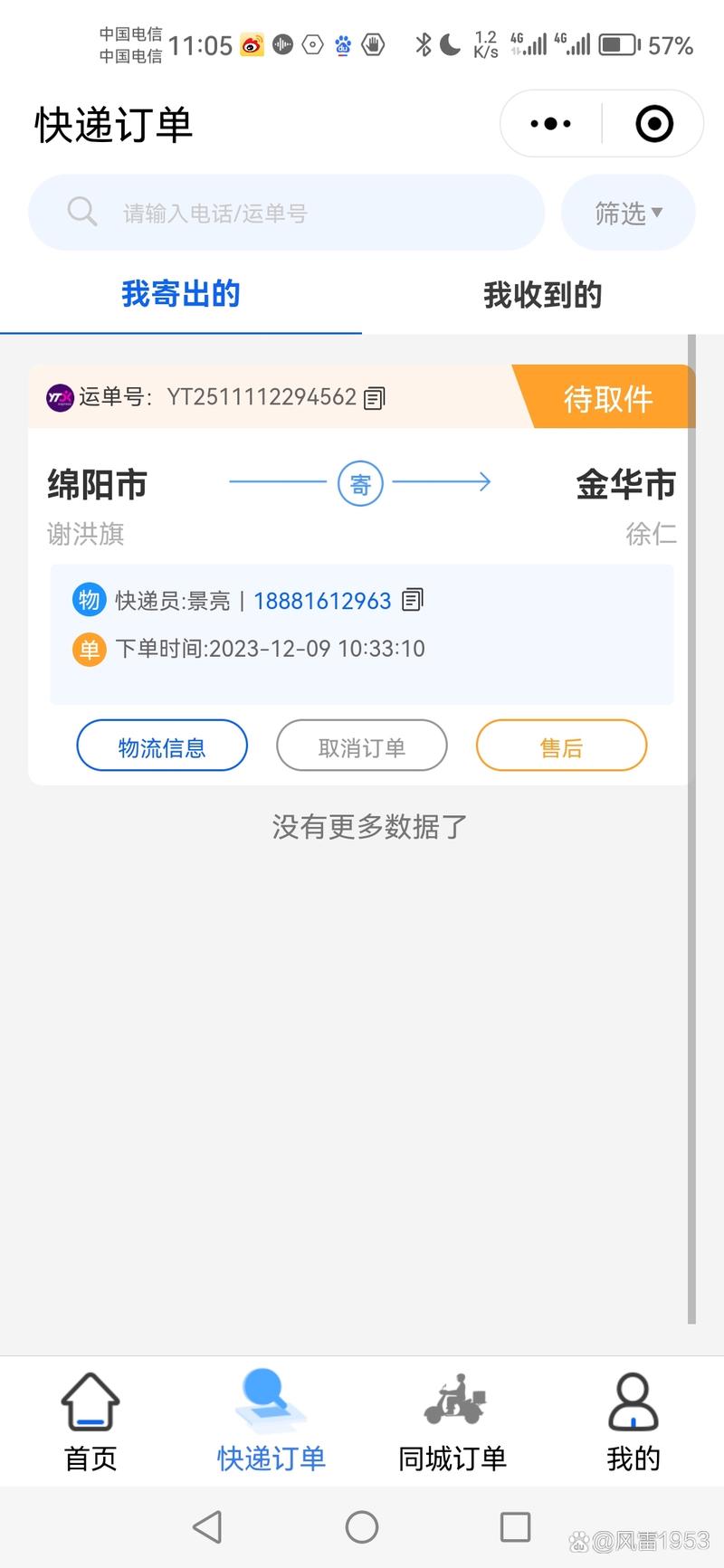This screenshot has height=1568, width=724.
Task: Tap 取消订单 to cancel the order
Action: (x=361, y=746)
